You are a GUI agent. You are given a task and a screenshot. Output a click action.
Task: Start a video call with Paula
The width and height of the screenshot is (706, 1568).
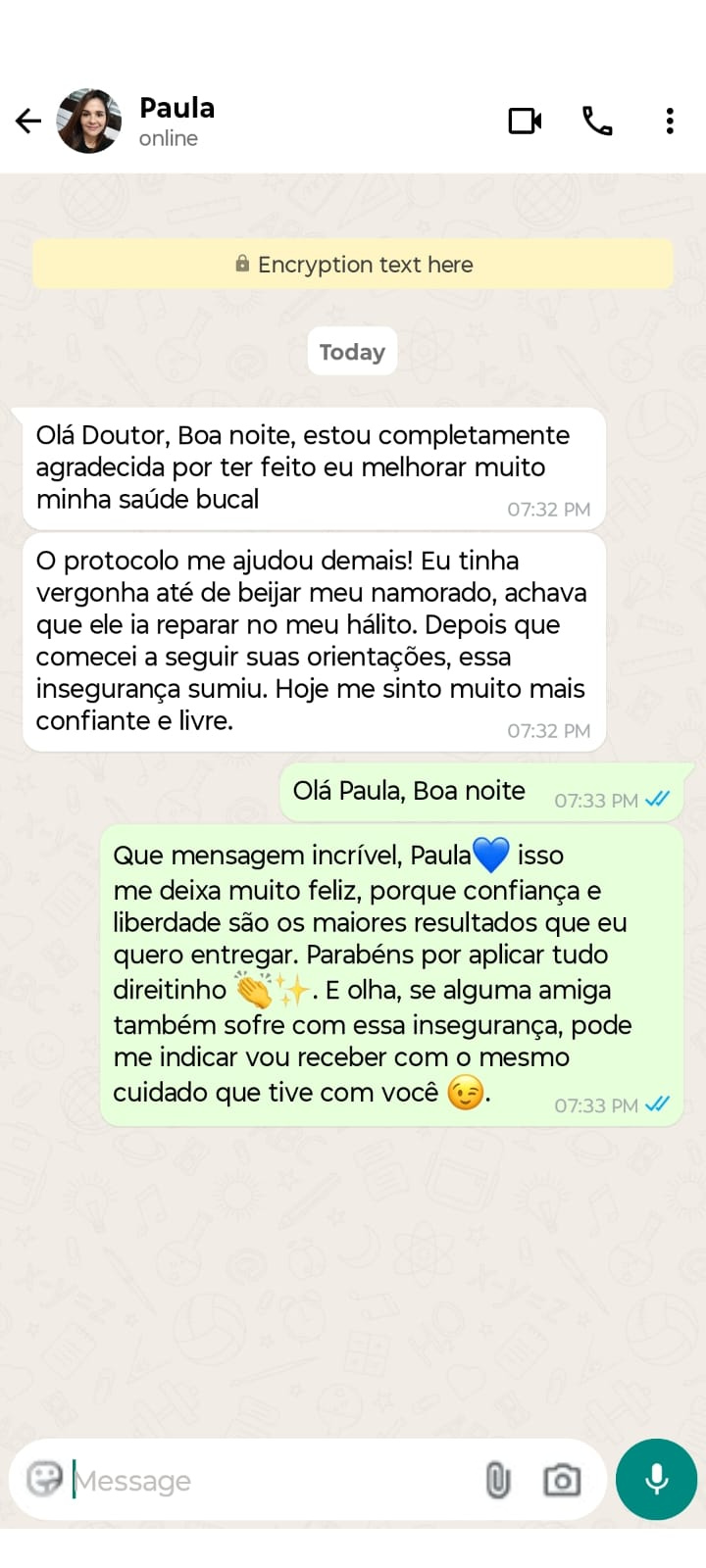click(x=525, y=121)
